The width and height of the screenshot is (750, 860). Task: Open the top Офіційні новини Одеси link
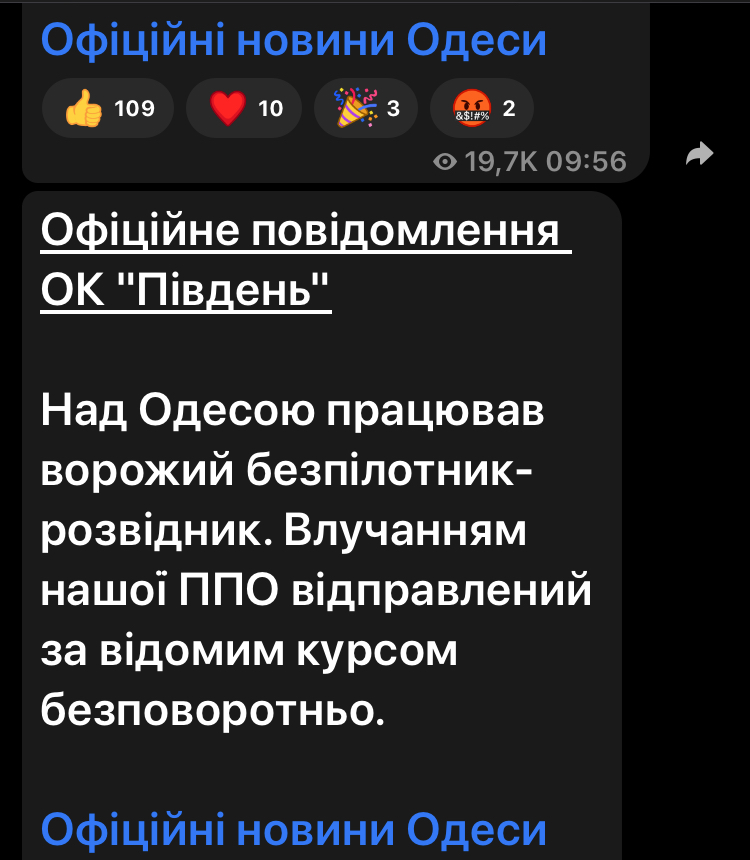(x=294, y=40)
